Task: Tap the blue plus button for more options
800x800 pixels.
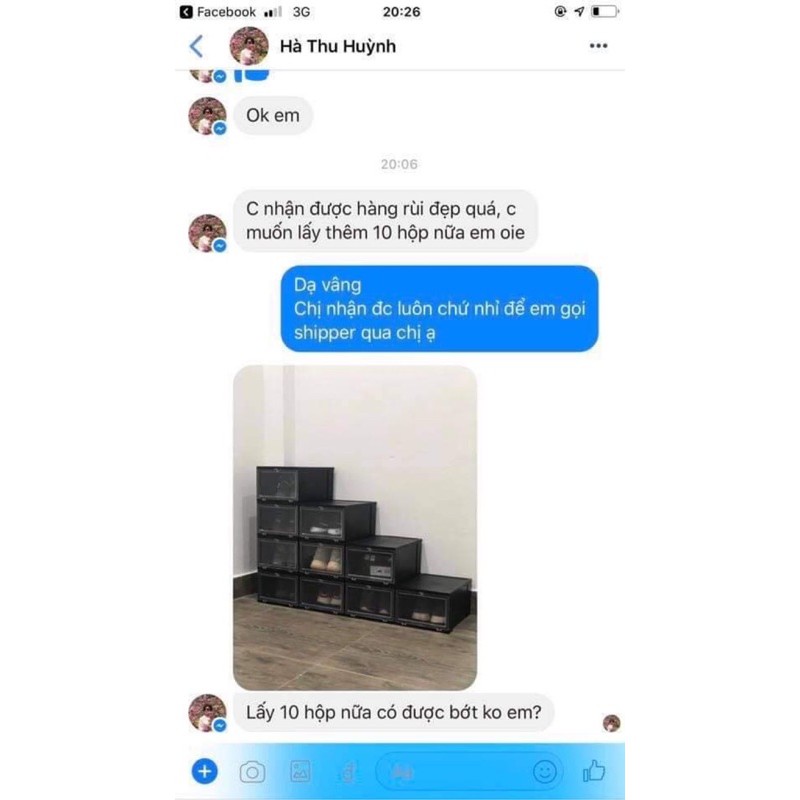Action: (x=205, y=771)
